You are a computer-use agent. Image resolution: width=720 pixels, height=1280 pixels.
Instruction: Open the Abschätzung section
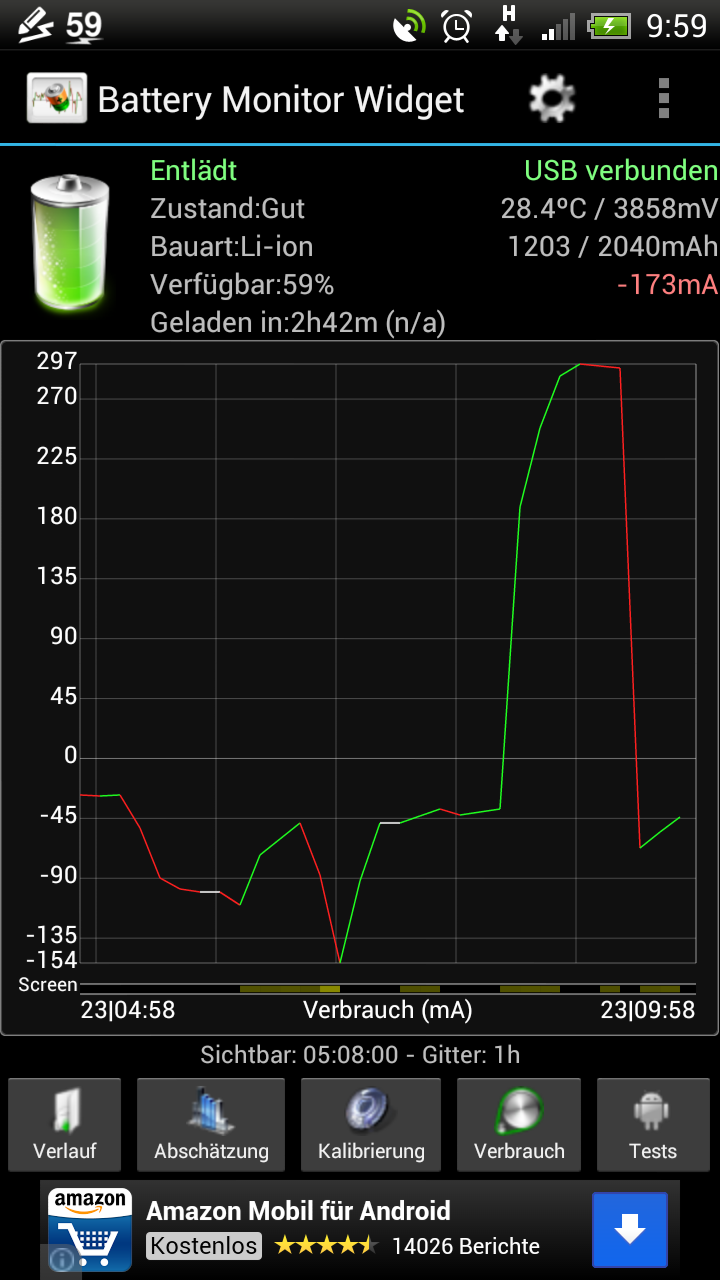coord(211,1125)
